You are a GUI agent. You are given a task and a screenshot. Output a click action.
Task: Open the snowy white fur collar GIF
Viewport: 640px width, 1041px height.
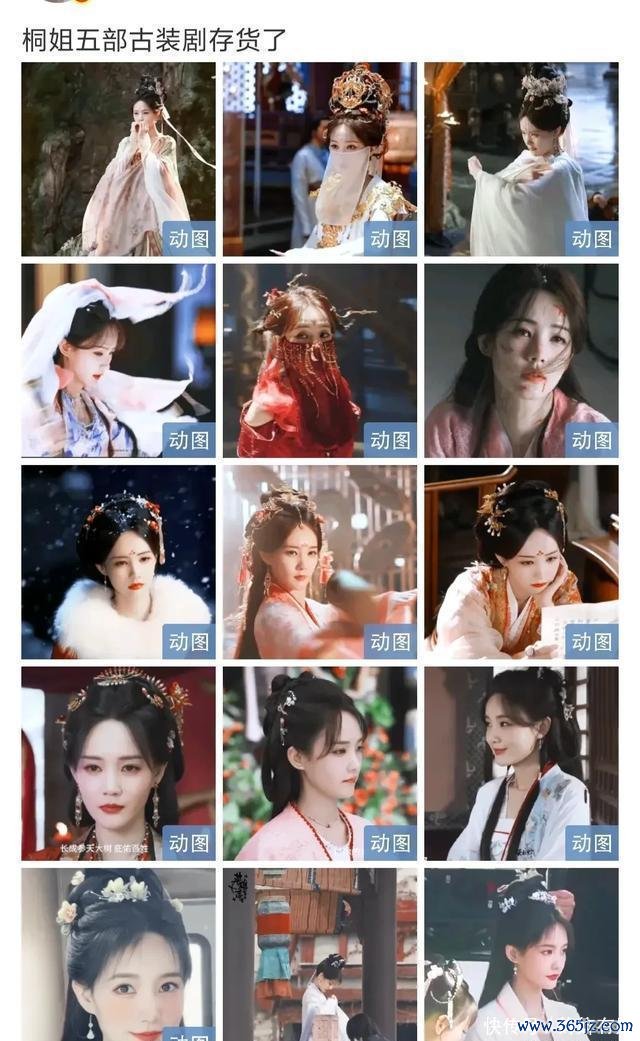118,561
